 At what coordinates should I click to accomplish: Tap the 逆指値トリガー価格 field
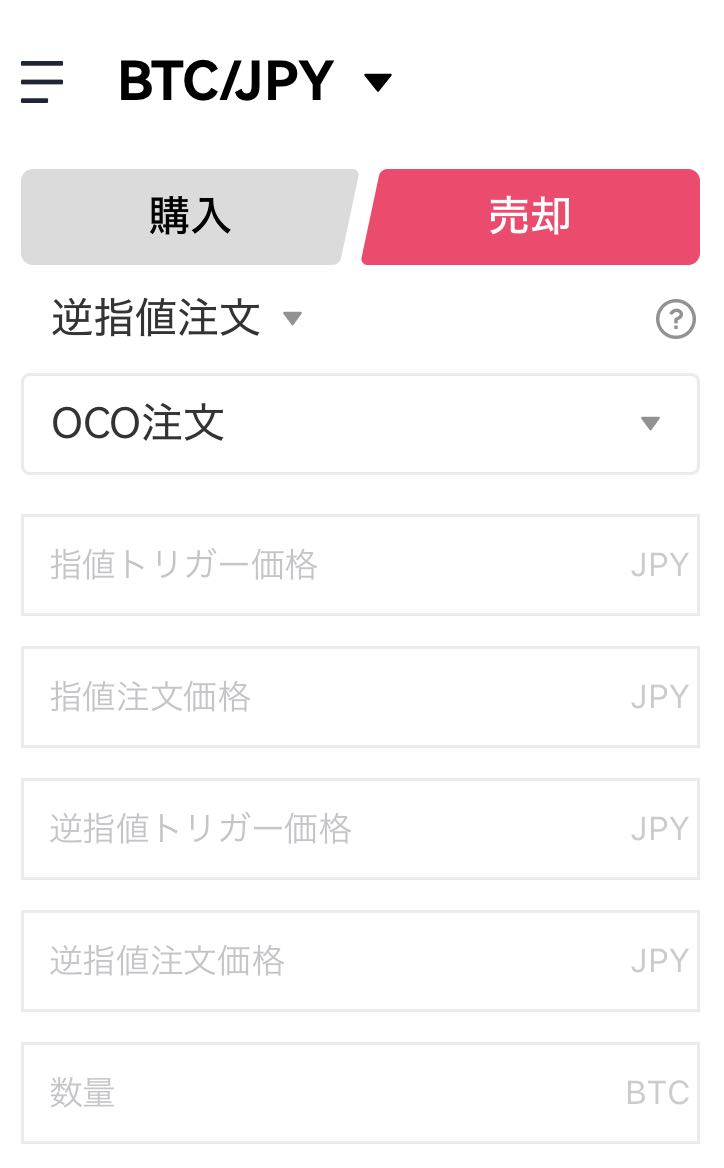pos(361,828)
